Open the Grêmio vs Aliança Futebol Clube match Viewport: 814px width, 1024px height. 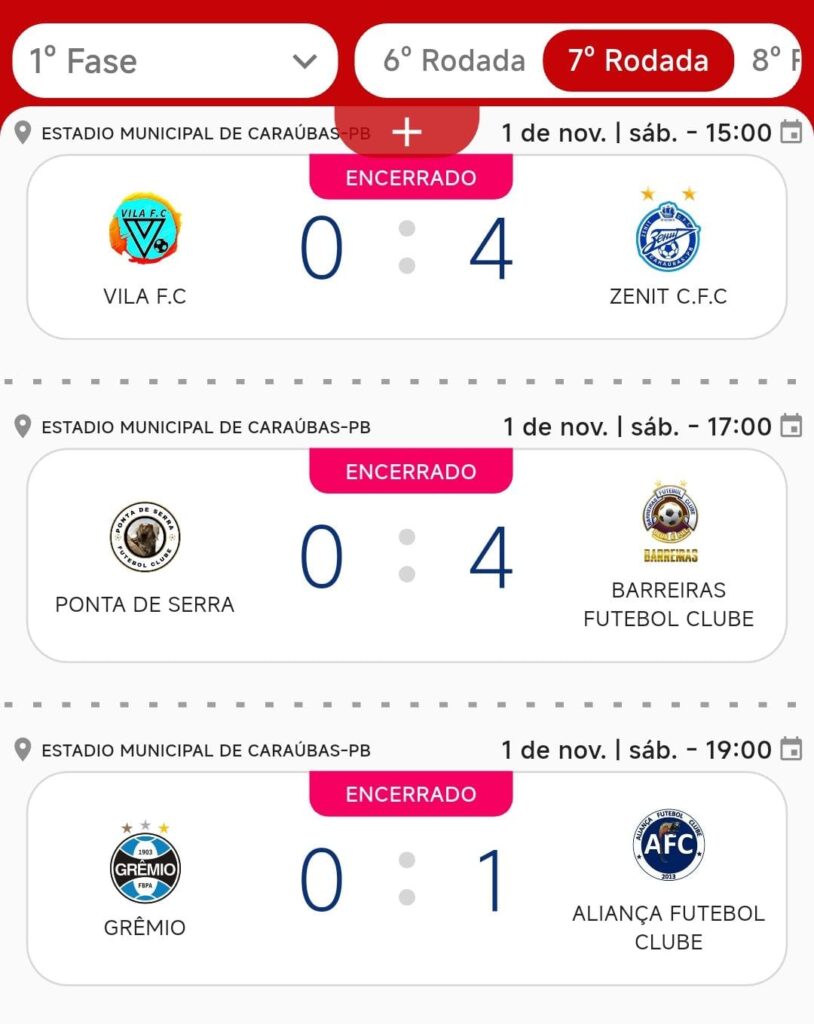tap(406, 882)
